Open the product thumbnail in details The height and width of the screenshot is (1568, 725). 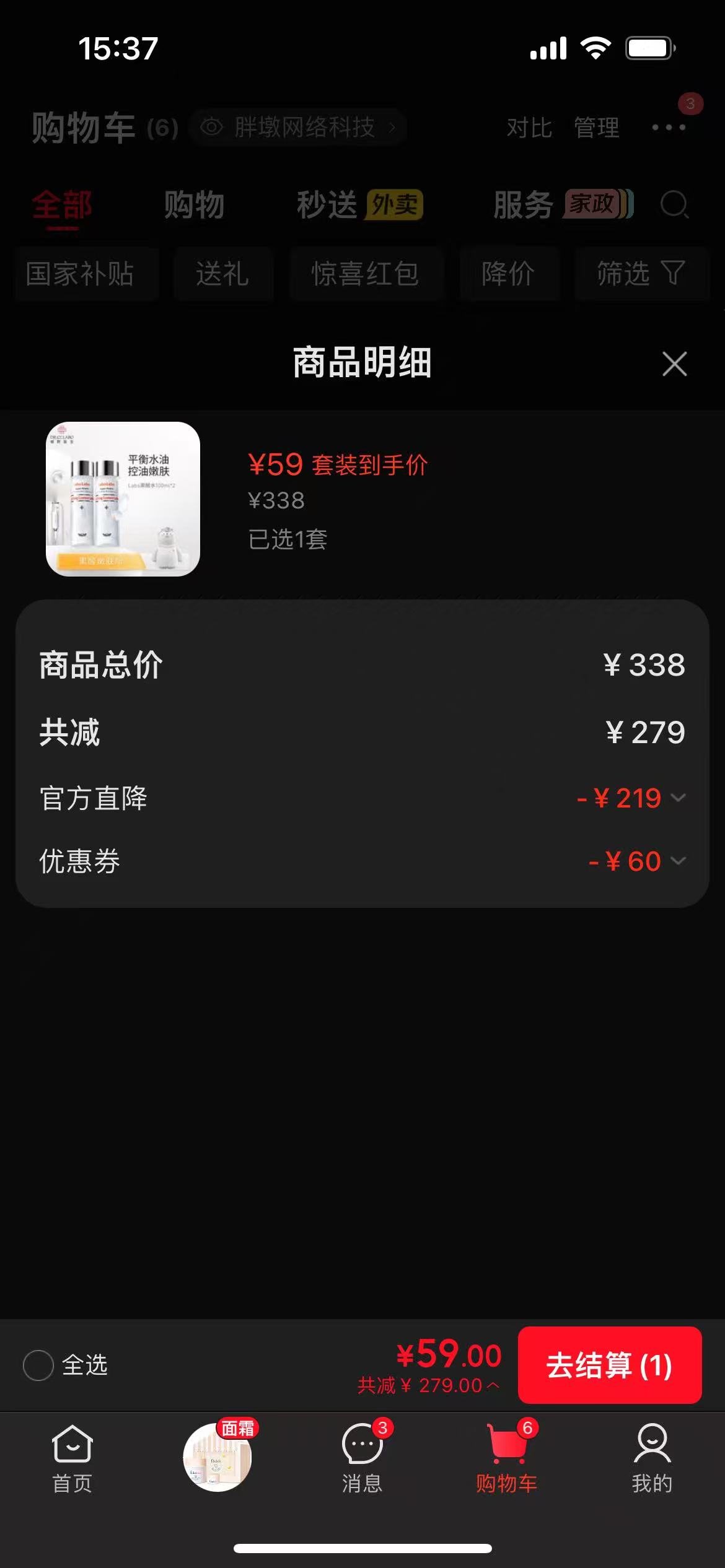[123, 499]
